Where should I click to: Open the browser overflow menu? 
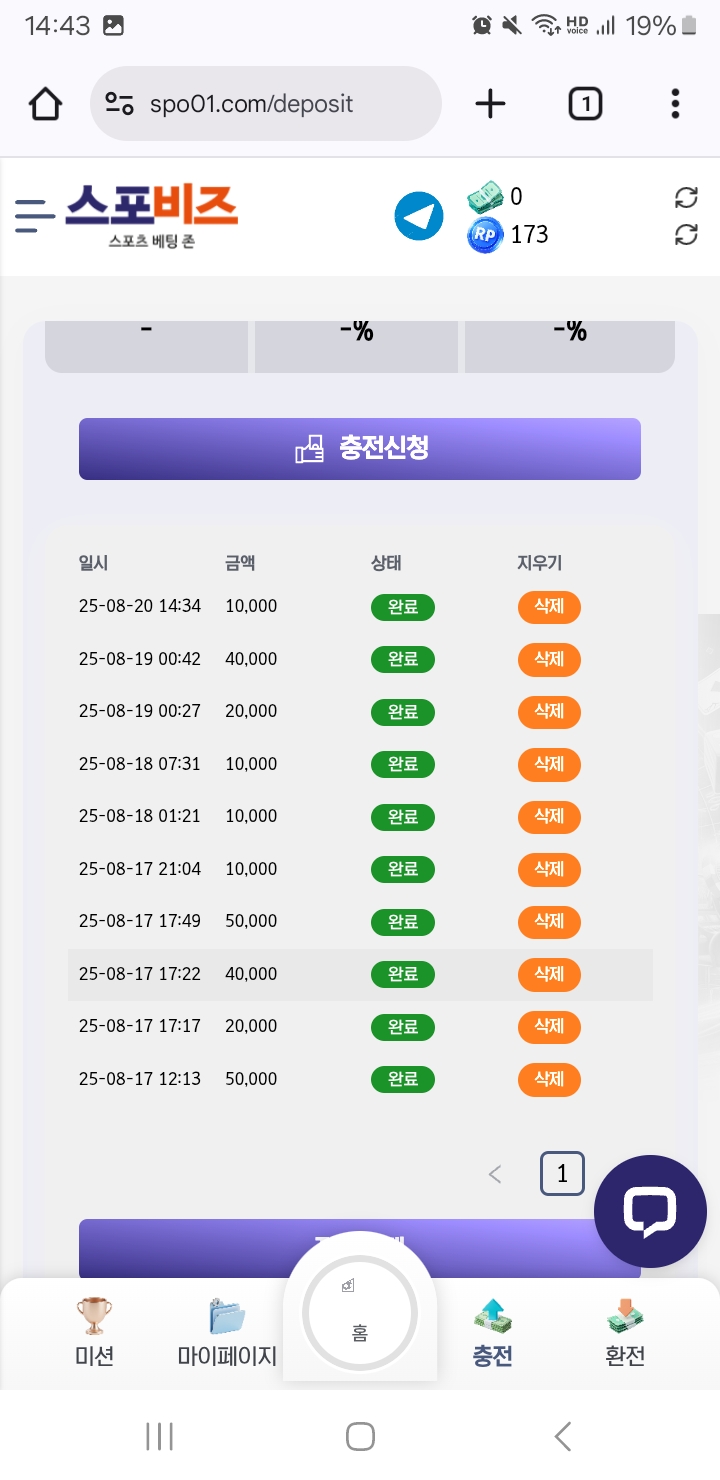click(675, 104)
